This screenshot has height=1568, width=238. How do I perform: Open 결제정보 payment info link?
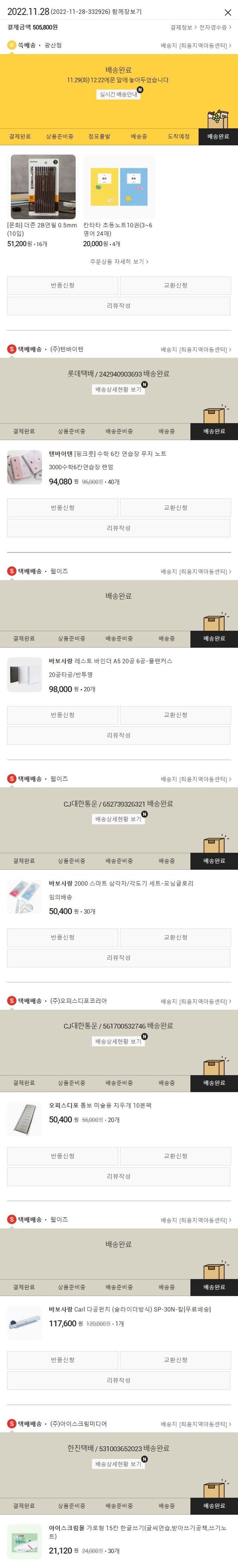click(x=182, y=27)
